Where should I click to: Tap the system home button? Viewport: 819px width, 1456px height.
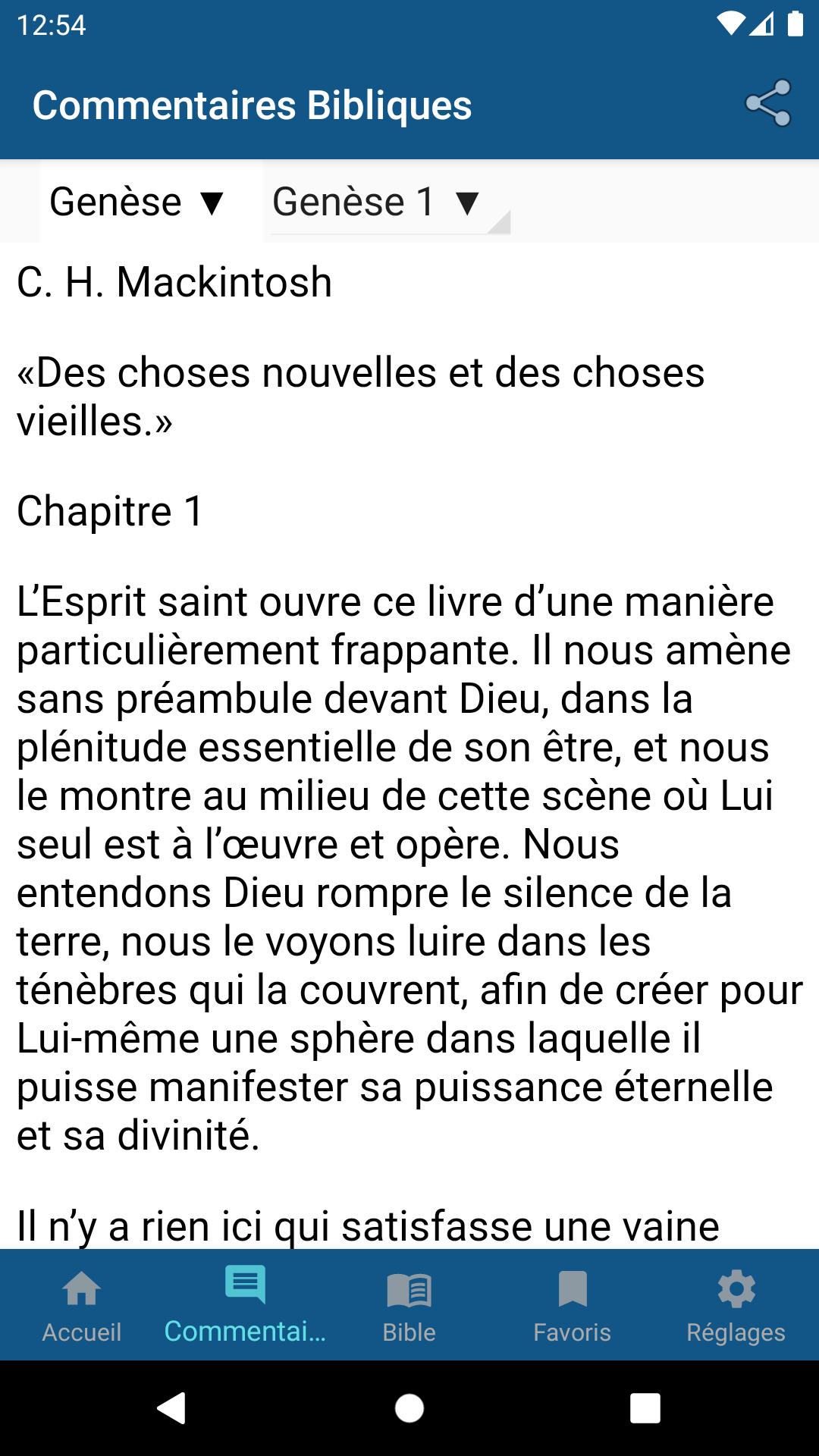[x=409, y=1409]
